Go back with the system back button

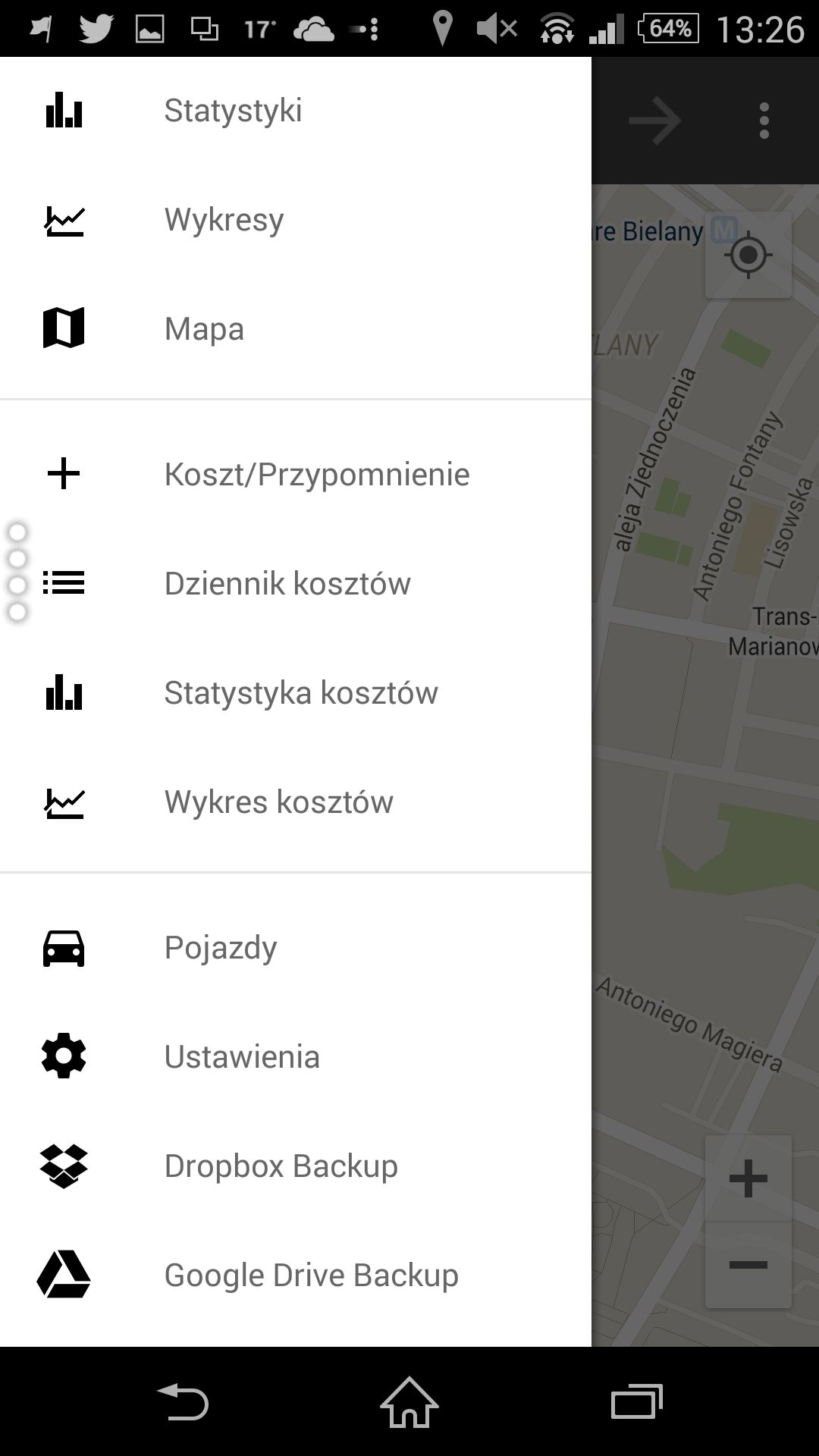click(x=183, y=1401)
